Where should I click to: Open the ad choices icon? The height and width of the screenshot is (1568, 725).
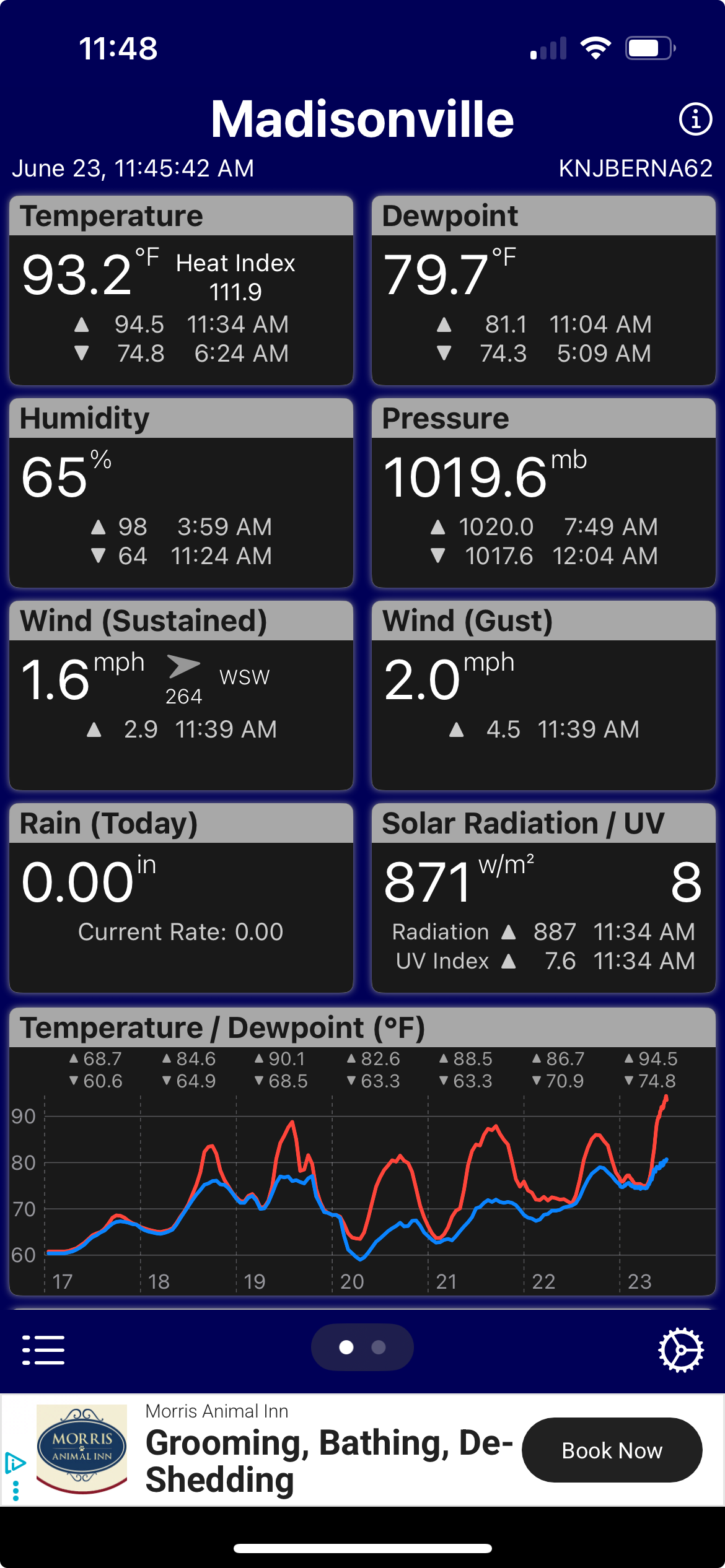15,1463
